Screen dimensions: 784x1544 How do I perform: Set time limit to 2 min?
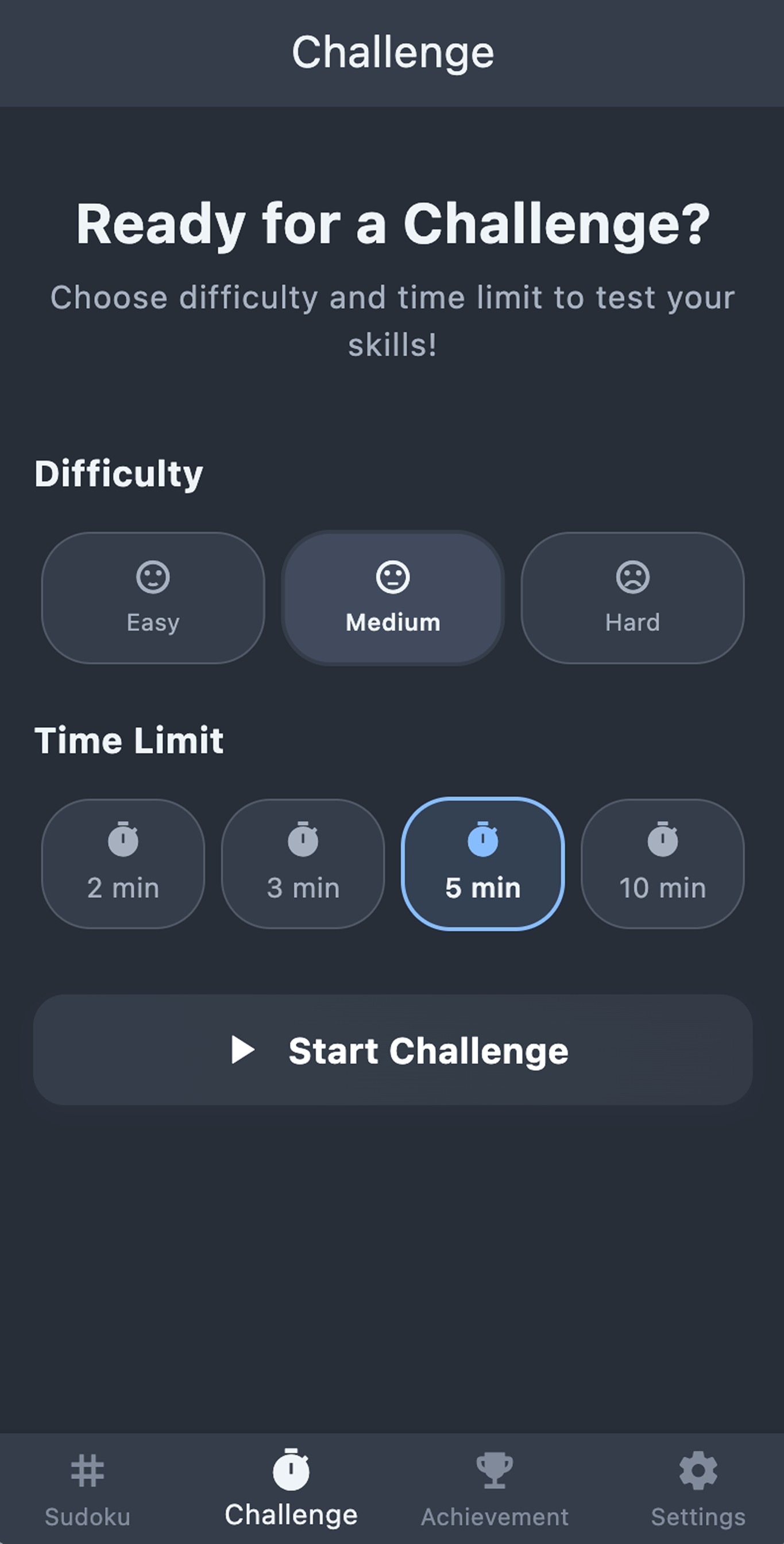pos(123,864)
